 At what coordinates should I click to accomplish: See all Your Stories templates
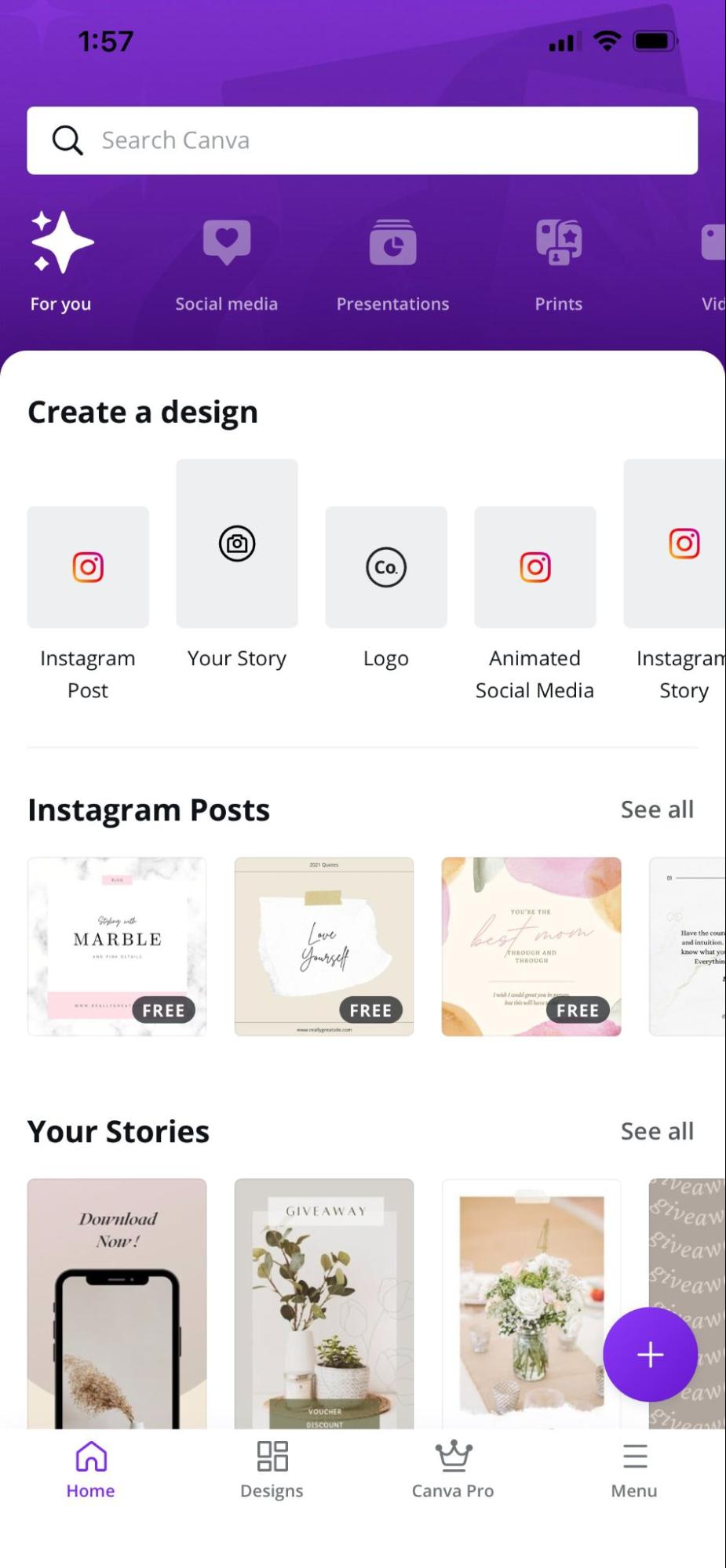(x=657, y=1131)
